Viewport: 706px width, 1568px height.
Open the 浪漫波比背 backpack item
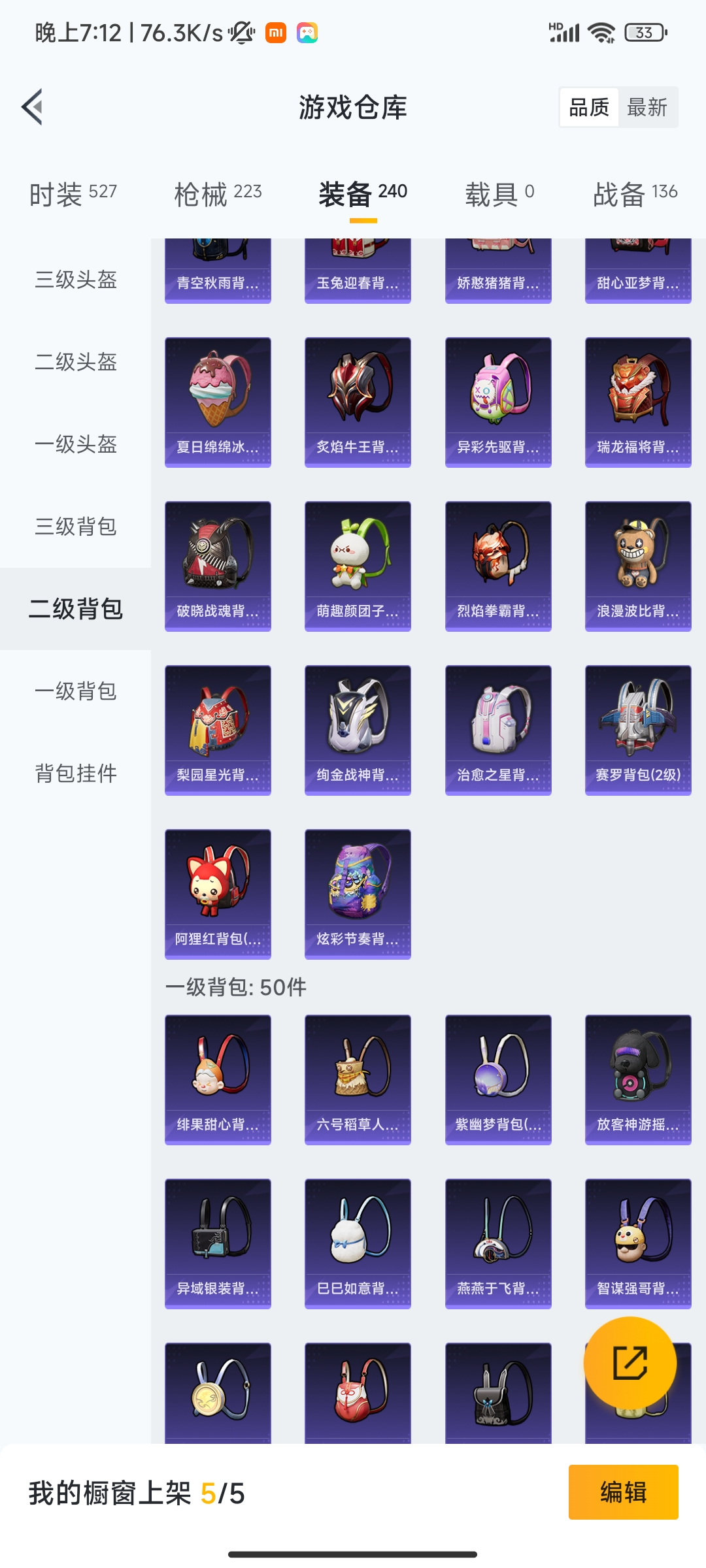point(638,566)
